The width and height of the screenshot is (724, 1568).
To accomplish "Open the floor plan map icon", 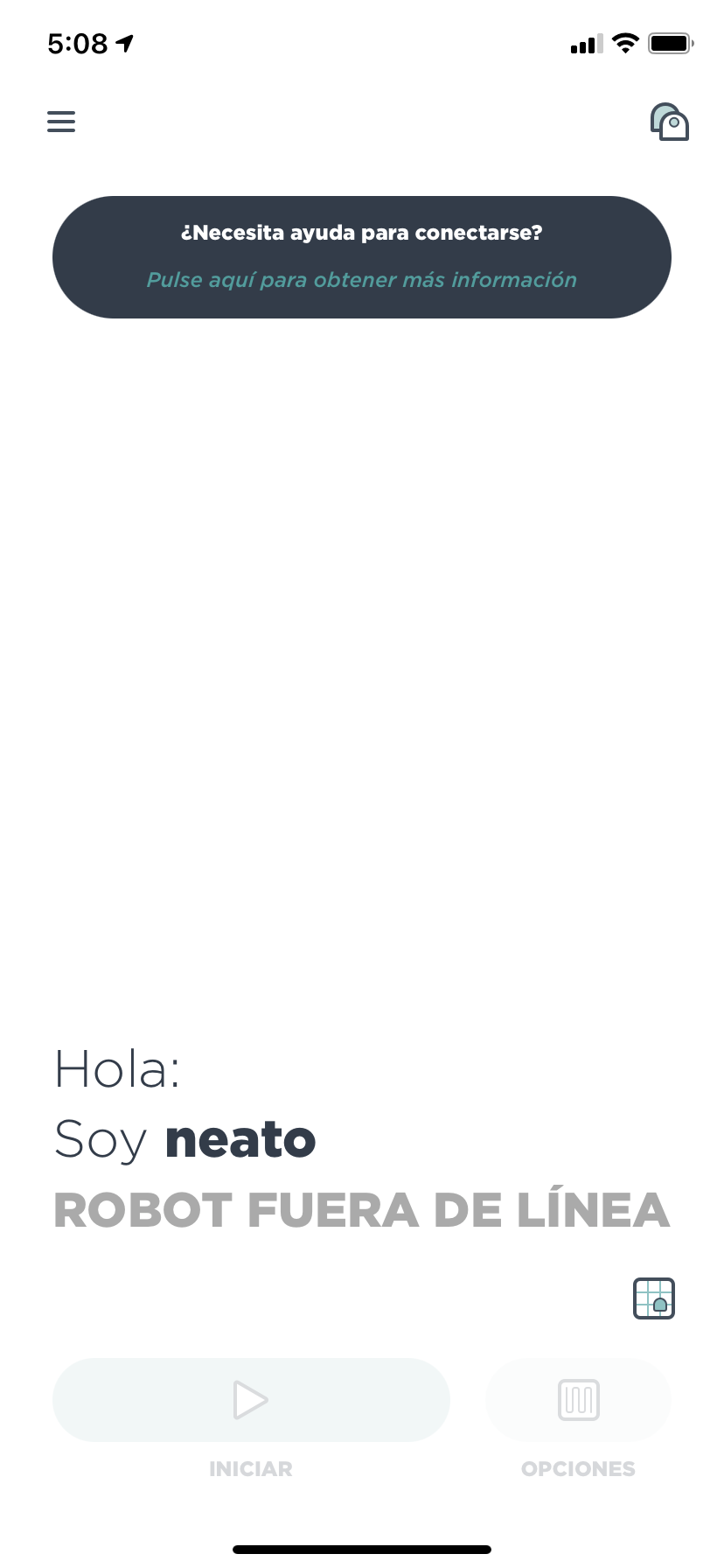I will tap(653, 1298).
